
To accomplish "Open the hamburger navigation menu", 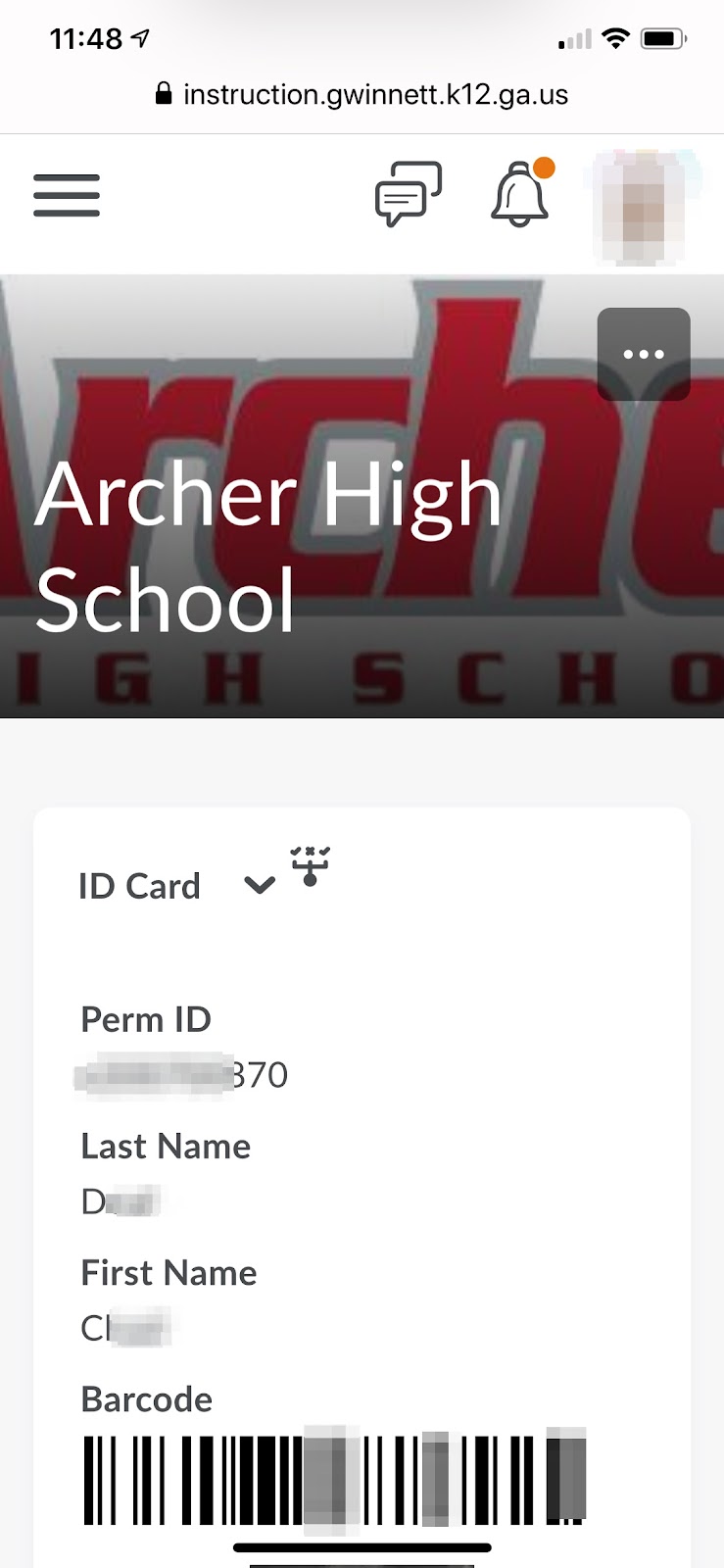I will pyautogui.click(x=67, y=195).
